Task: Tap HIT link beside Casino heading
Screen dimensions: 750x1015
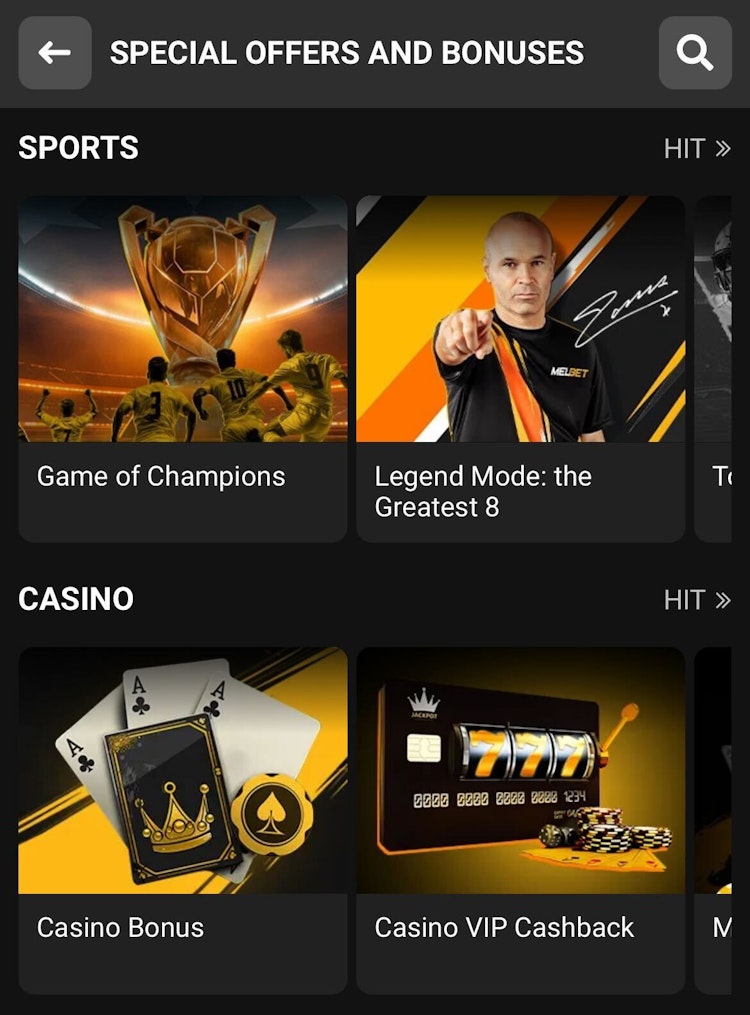Action: [697, 600]
